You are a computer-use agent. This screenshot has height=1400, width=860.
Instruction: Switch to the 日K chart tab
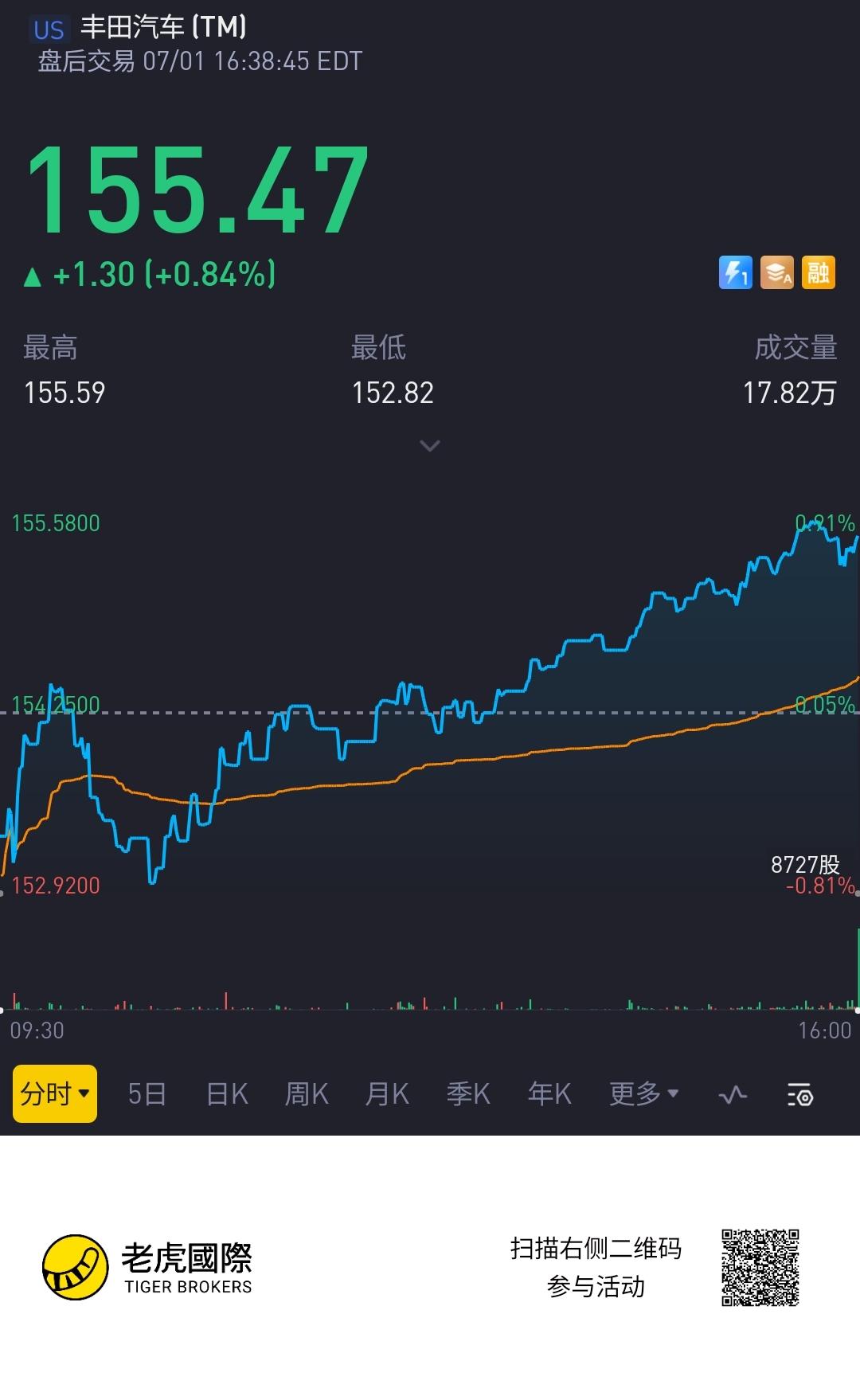pyautogui.click(x=227, y=1094)
